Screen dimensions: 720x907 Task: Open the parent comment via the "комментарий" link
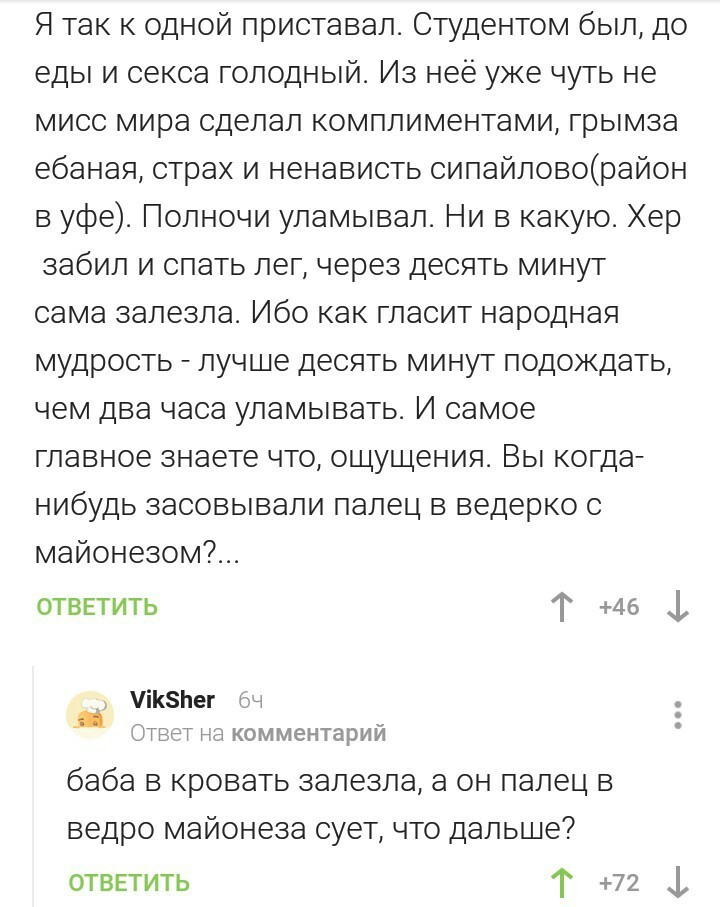(x=309, y=734)
